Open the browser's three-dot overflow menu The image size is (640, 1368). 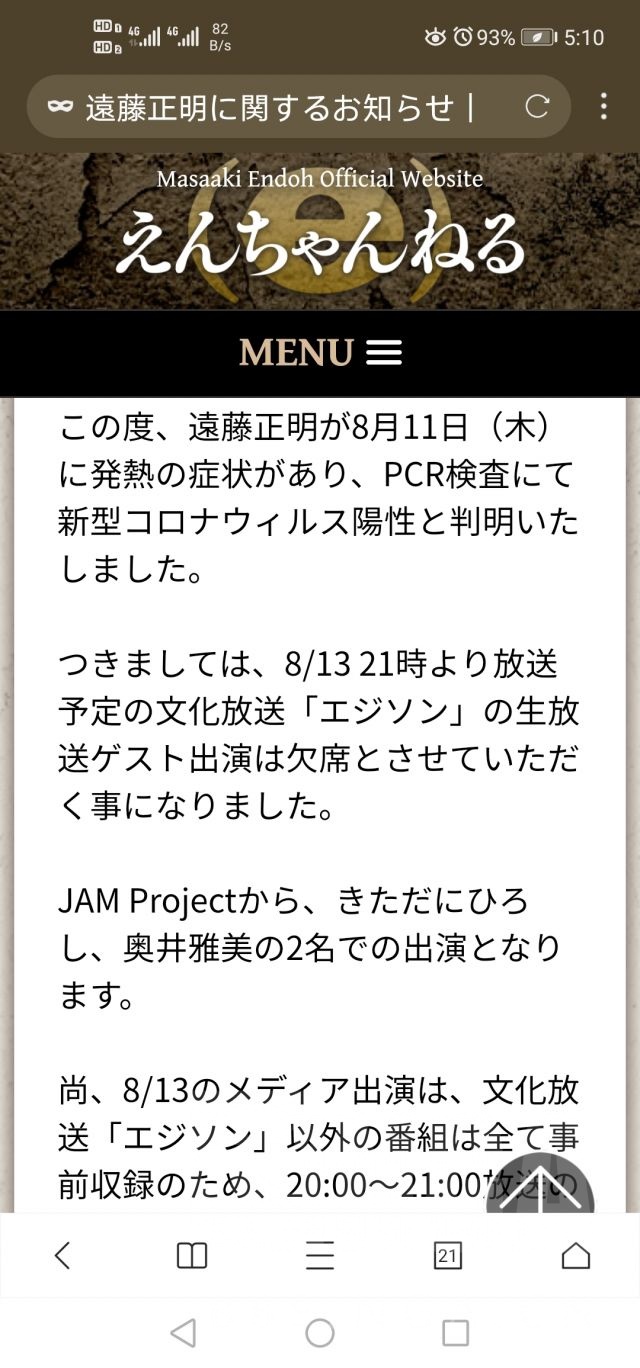tap(603, 107)
